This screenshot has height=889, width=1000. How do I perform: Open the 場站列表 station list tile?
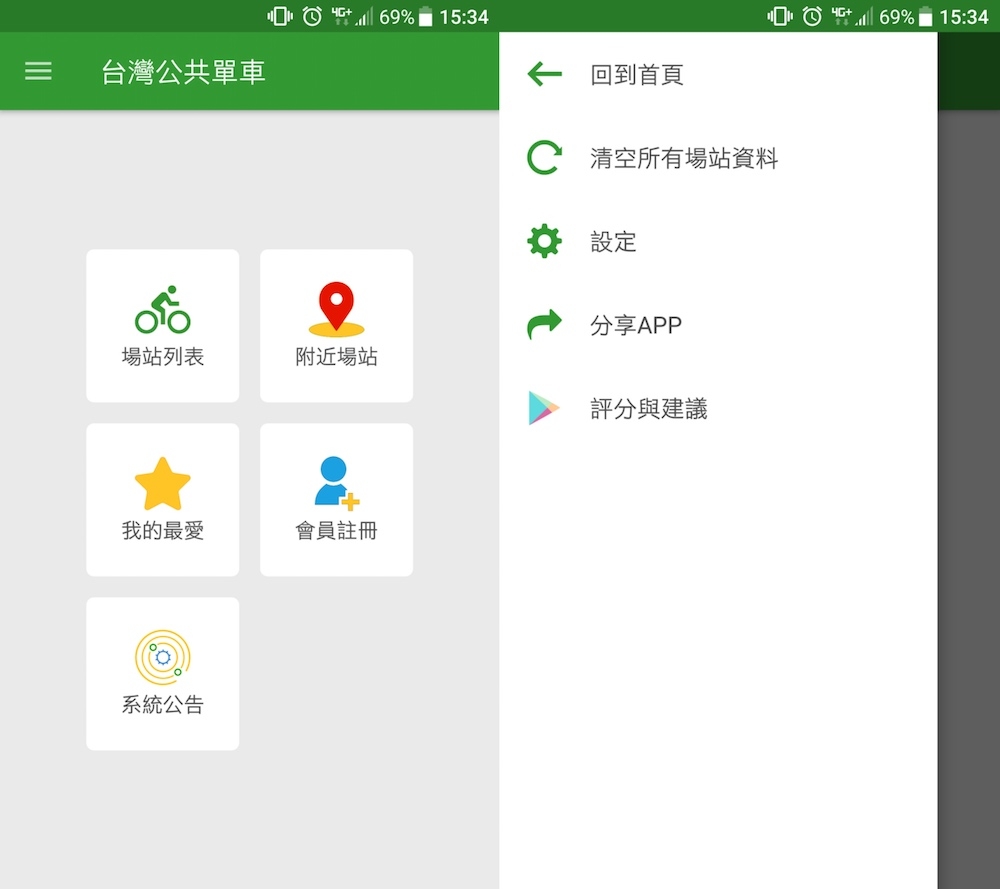[163, 326]
